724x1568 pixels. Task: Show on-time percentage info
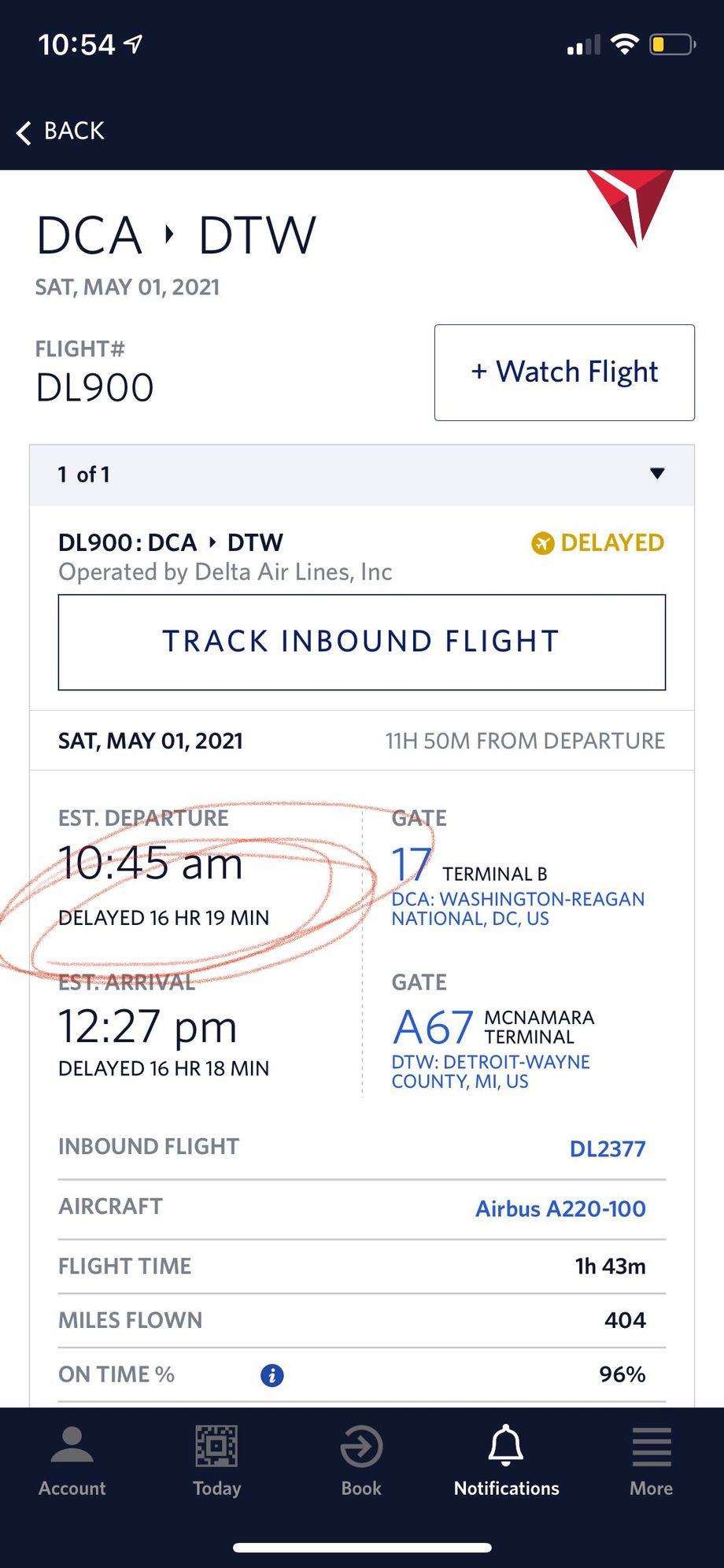[x=271, y=1375]
